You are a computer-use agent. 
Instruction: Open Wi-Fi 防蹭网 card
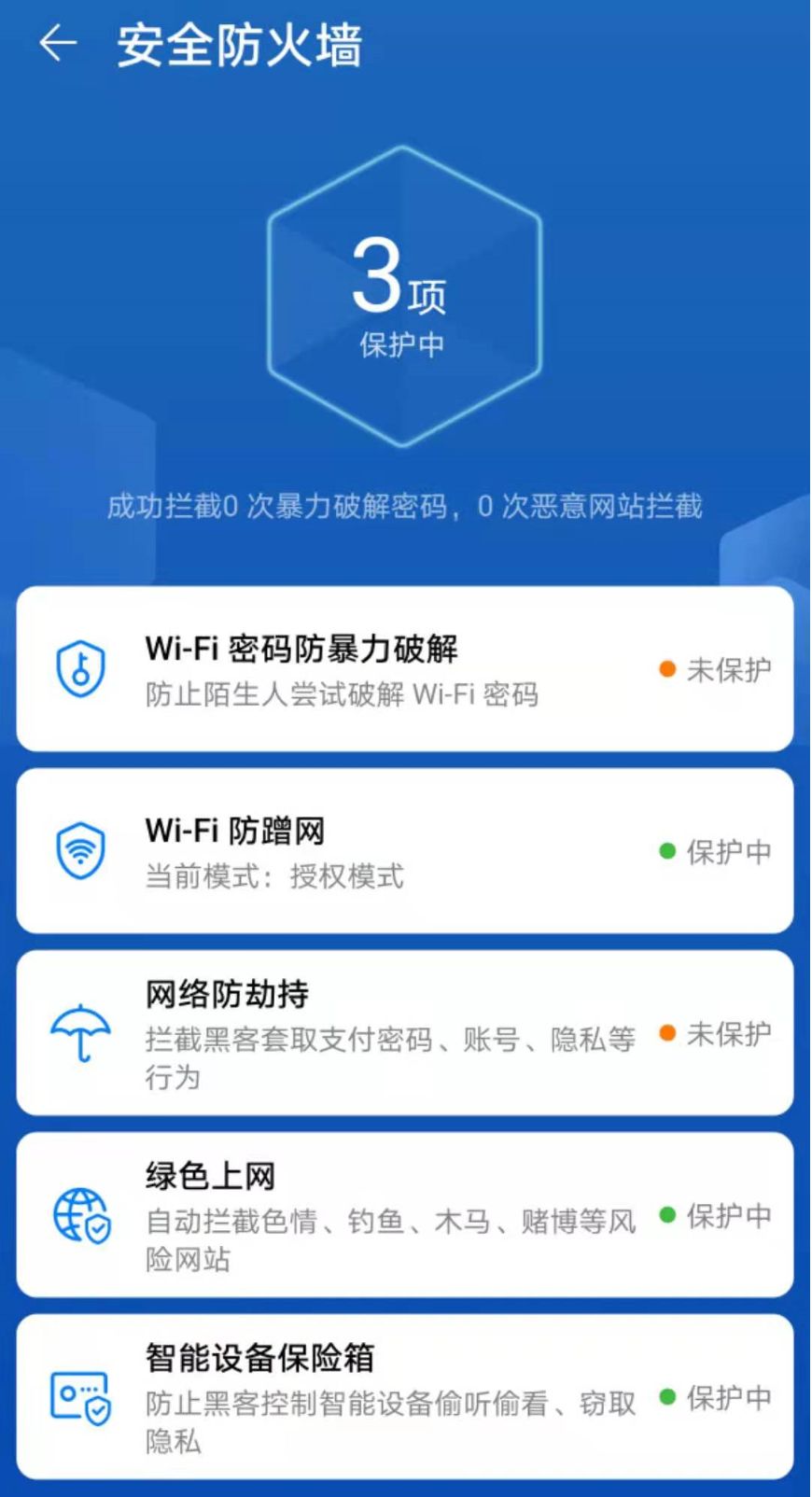405,850
